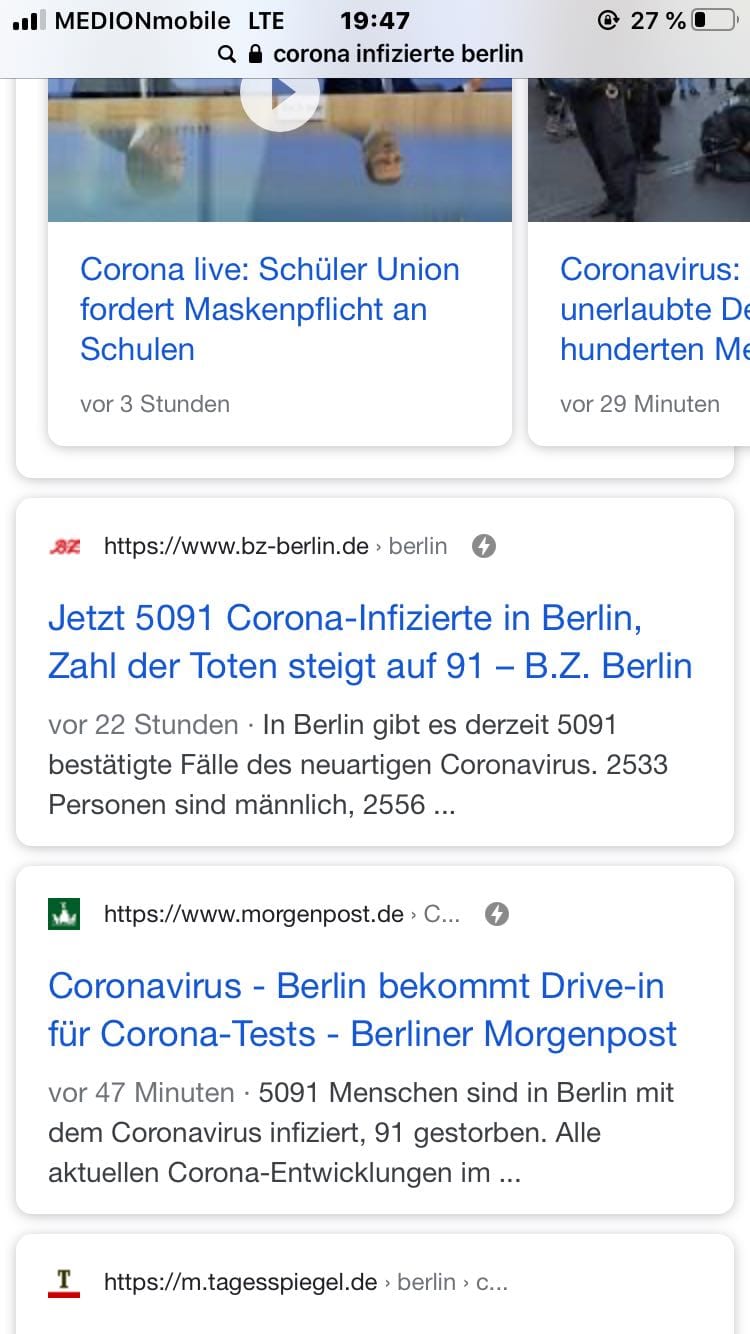Screen dimensions: 750x1334
Task: Tap the AMP lightning icon next to morgenpost.de
Action: pyautogui.click(x=497, y=913)
